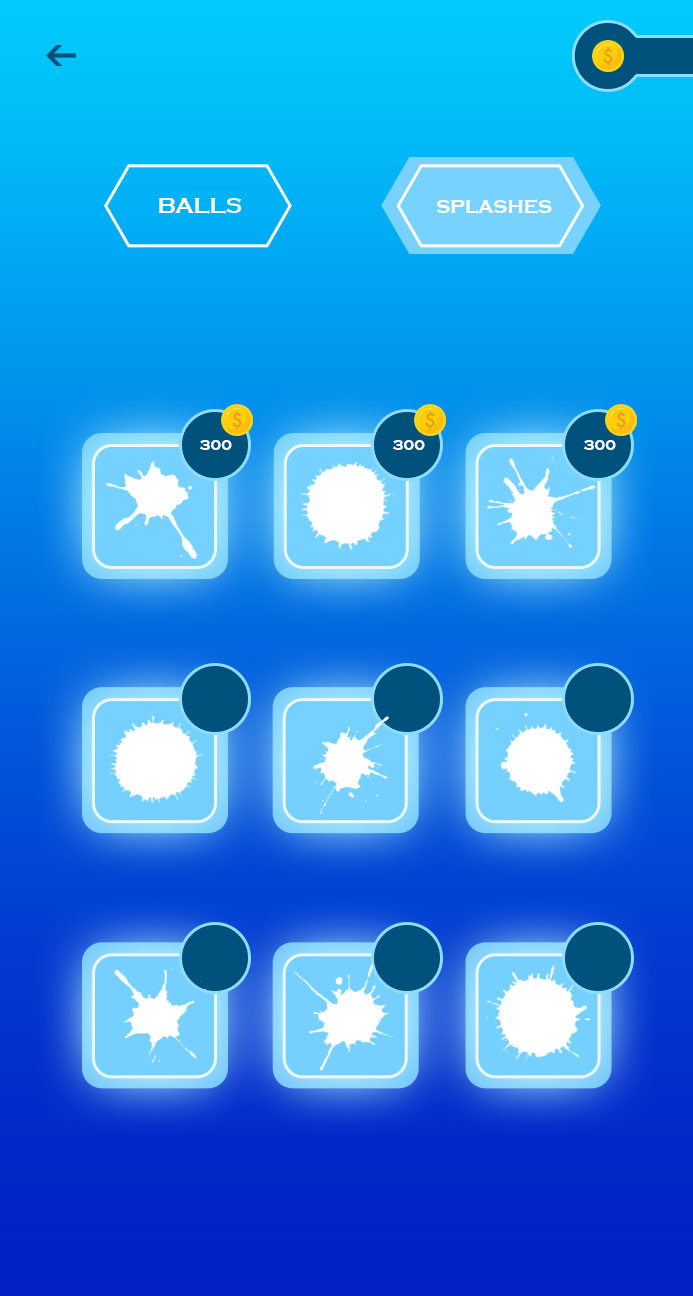Pick the spiky 300-coin splash with scattered droplets
Viewport: 693px width, 1296px height.
pos(538,506)
